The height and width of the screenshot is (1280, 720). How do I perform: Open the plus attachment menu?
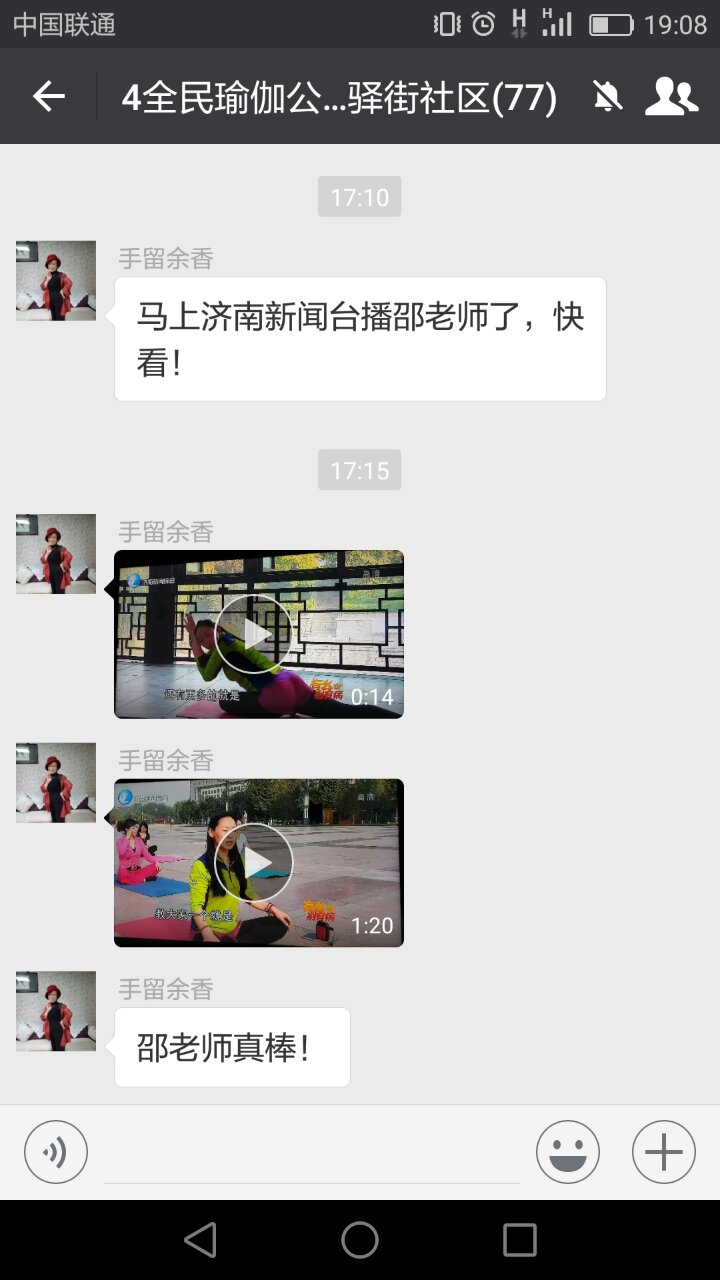(663, 1152)
